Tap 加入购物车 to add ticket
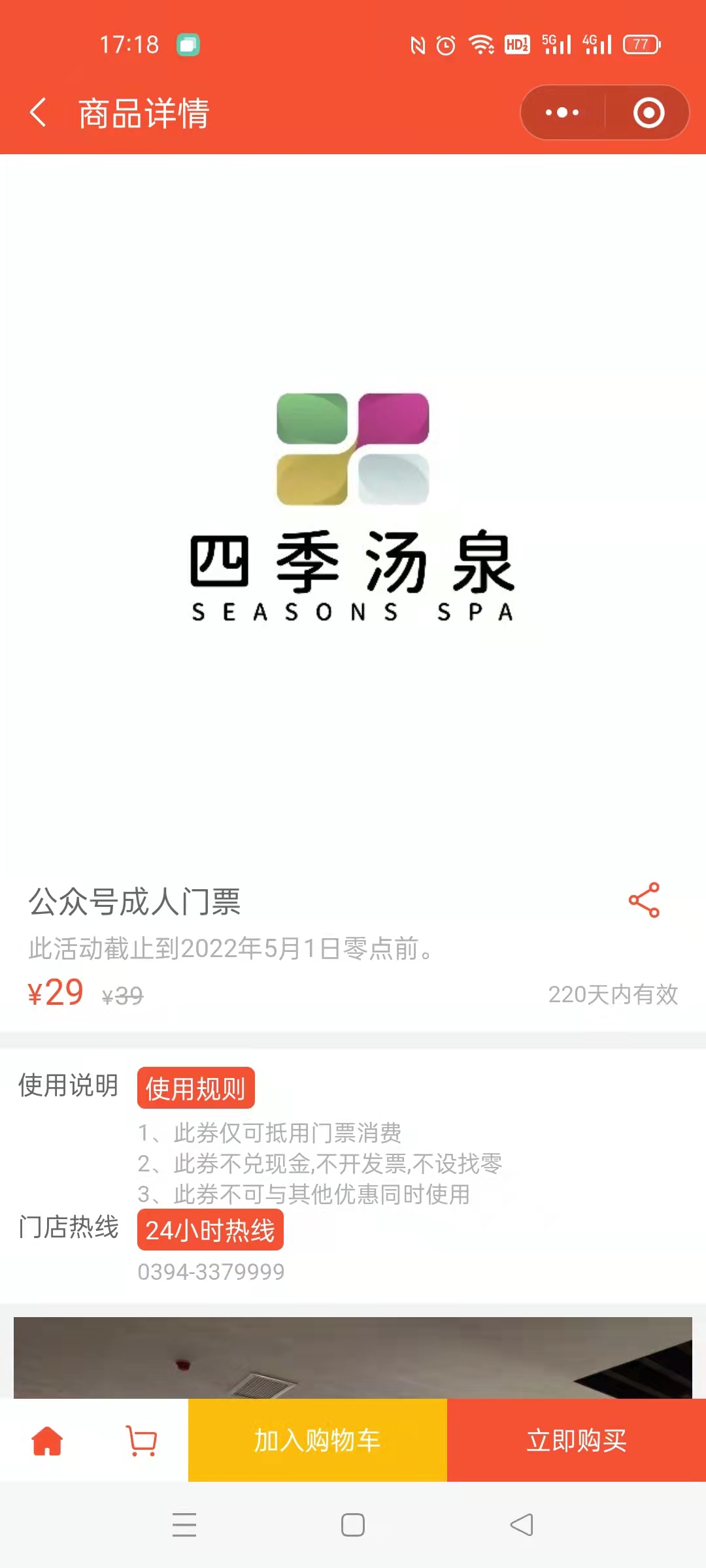This screenshot has width=706, height=1568. point(318,1440)
